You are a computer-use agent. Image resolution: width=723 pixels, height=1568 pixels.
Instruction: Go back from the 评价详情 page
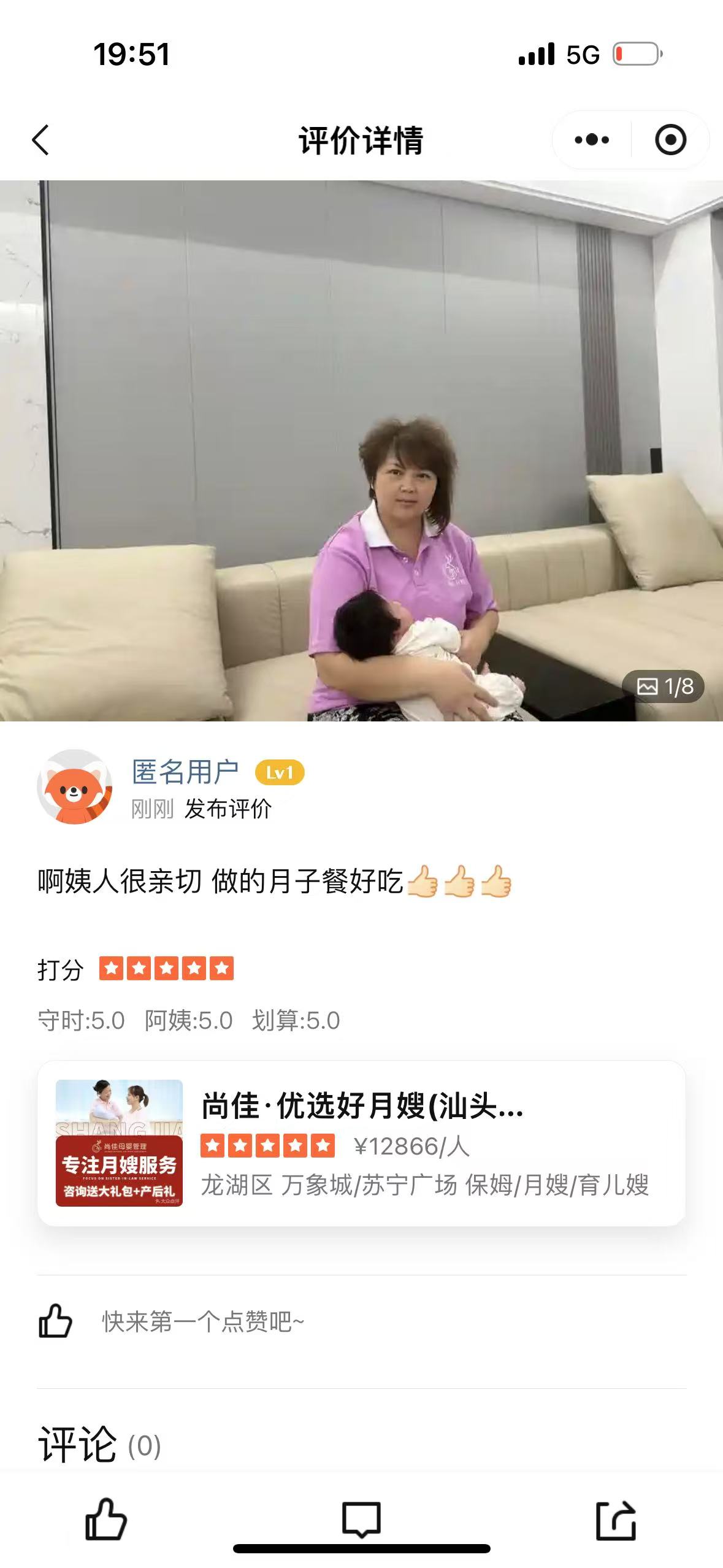[40, 140]
